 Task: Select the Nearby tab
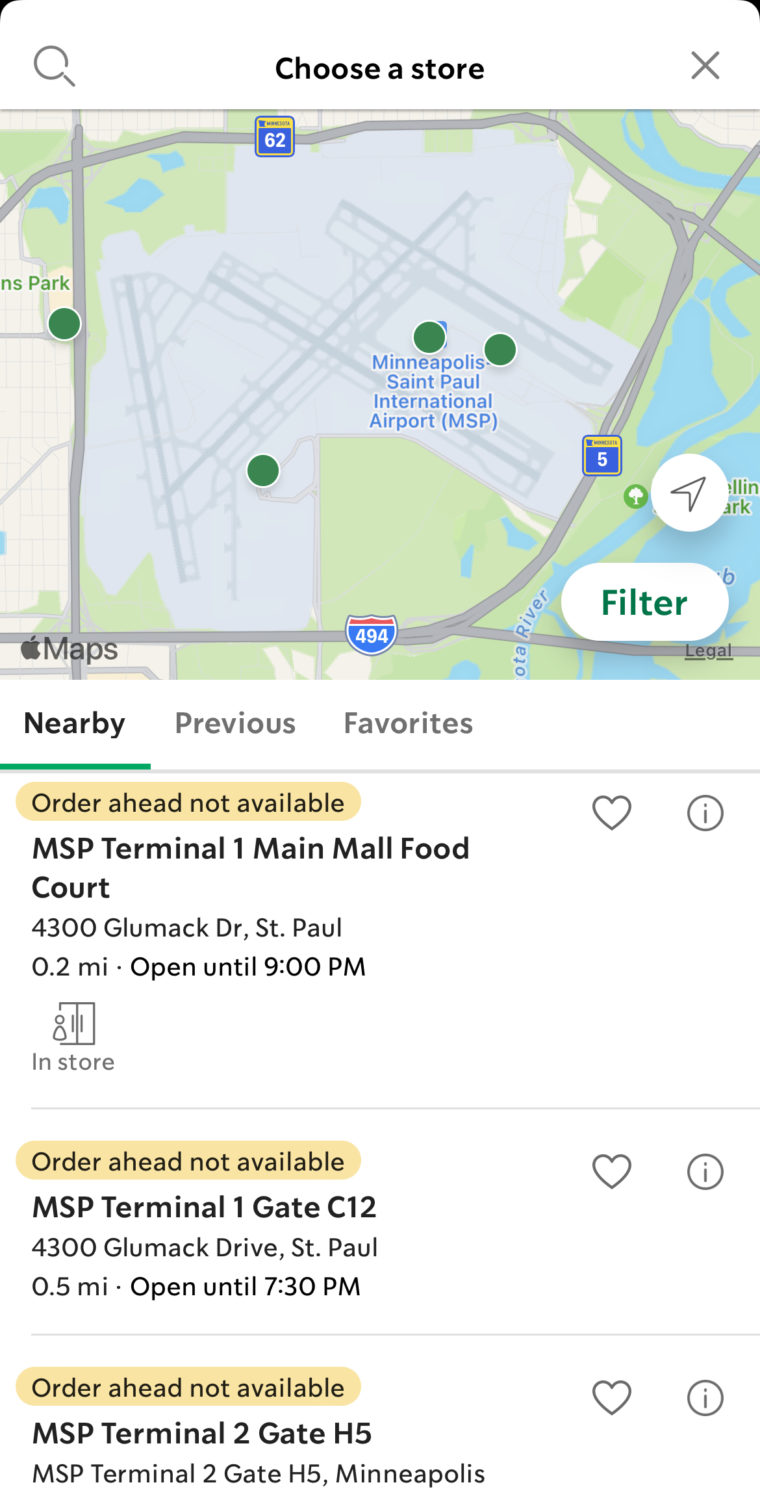[x=75, y=722]
